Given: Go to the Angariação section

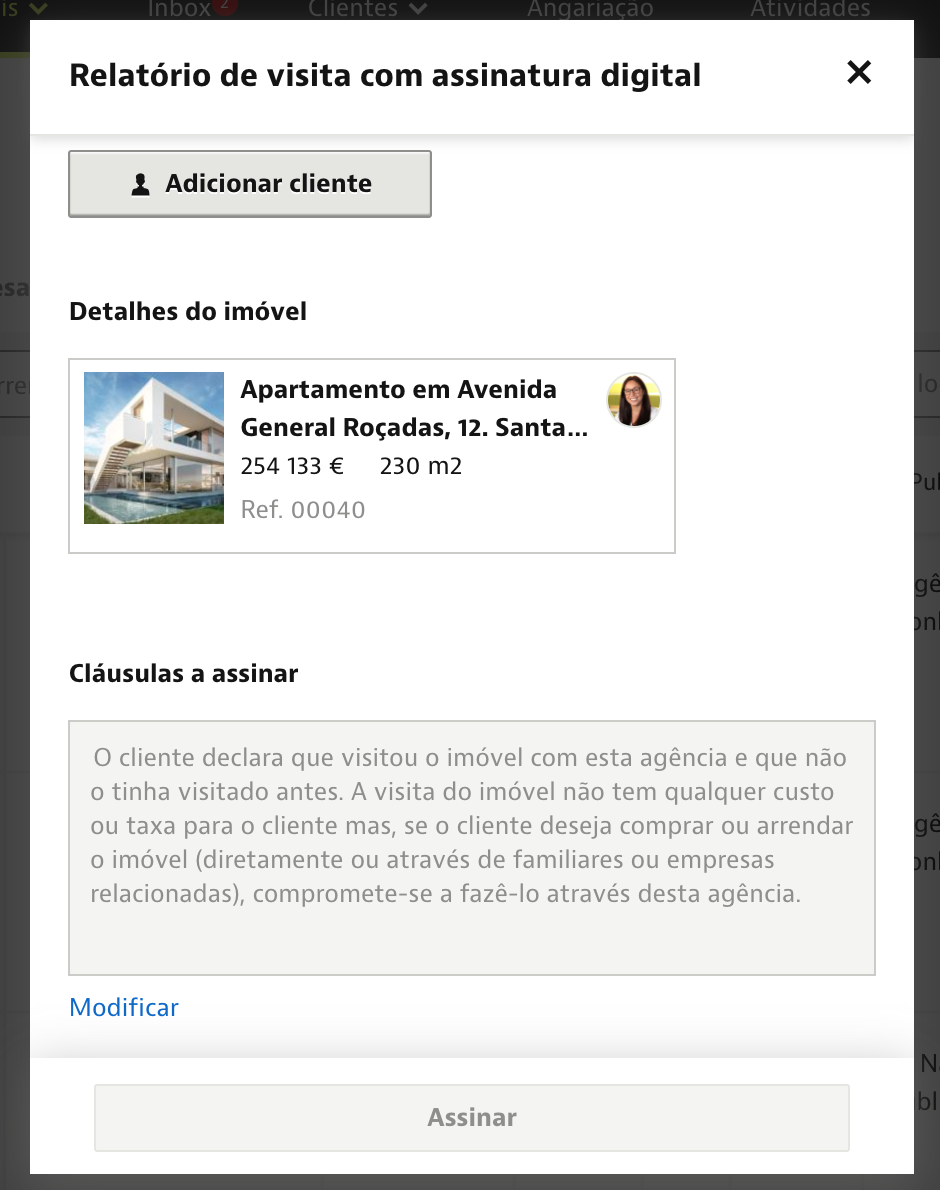Looking at the screenshot, I should 588,8.
